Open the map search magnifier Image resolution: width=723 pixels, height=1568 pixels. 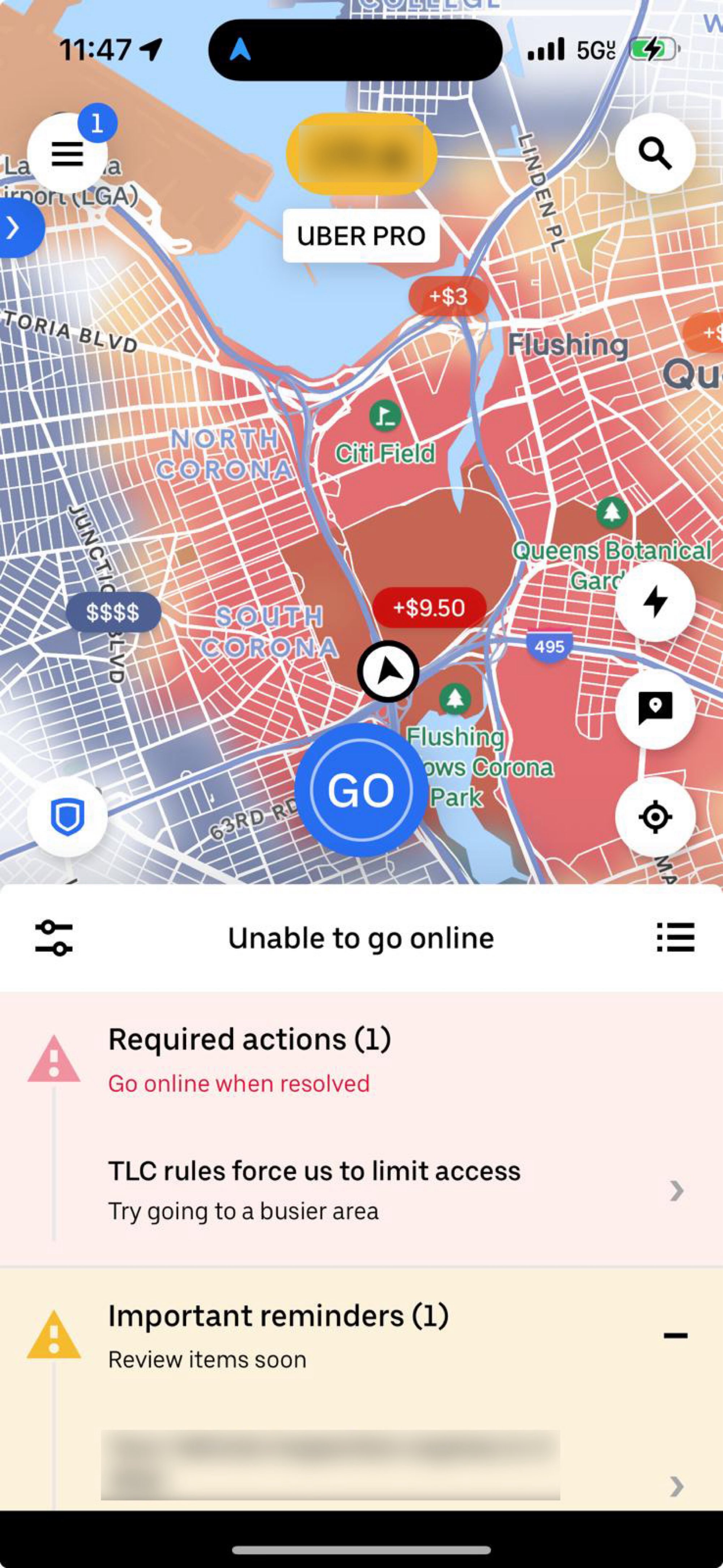point(655,153)
